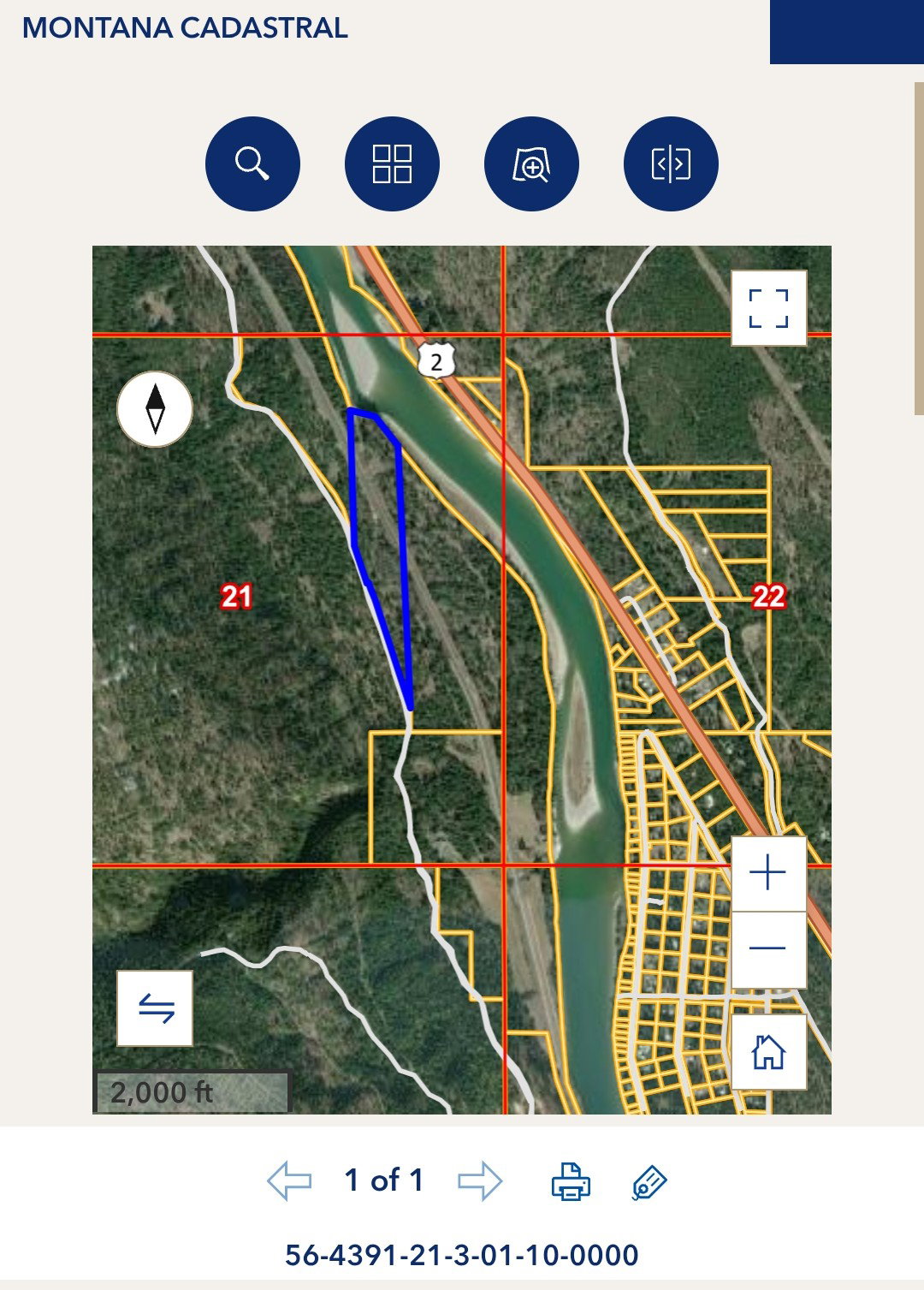Expand map to fullscreen

[768, 308]
